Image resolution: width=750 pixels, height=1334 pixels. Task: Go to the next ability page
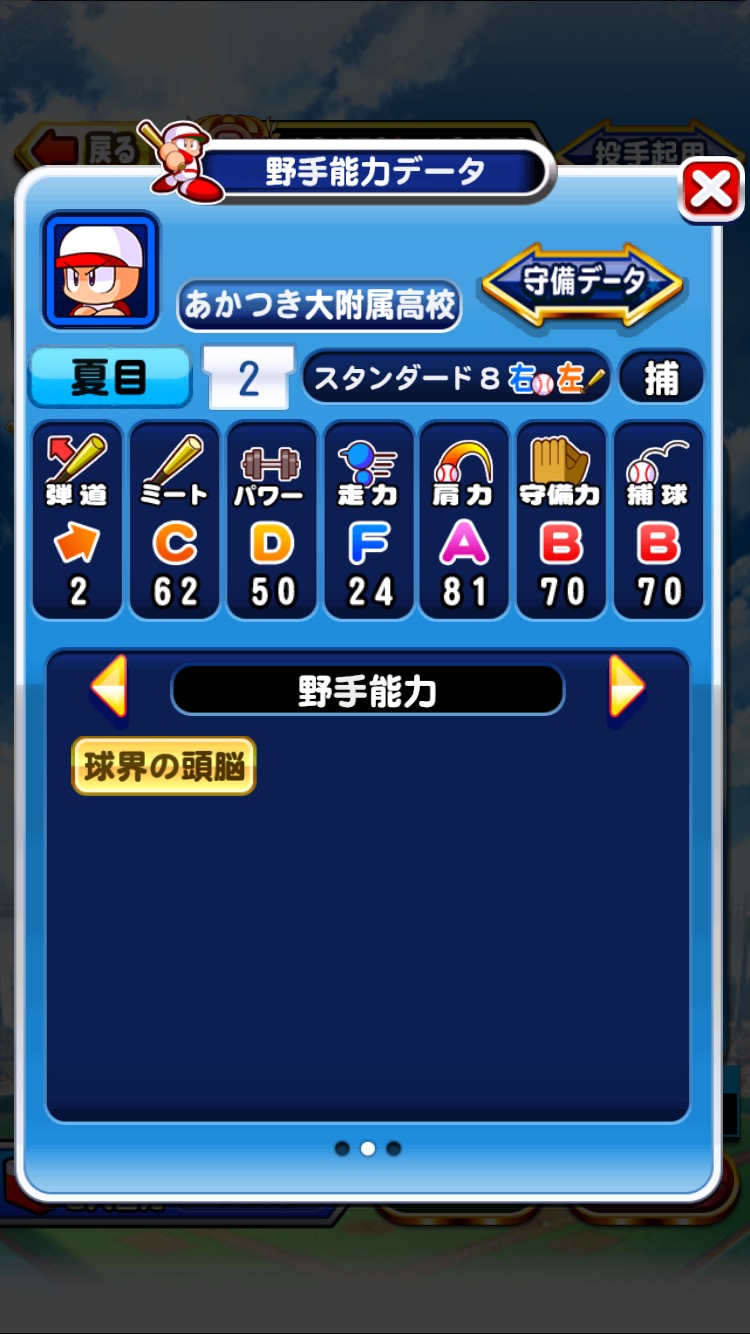point(627,687)
